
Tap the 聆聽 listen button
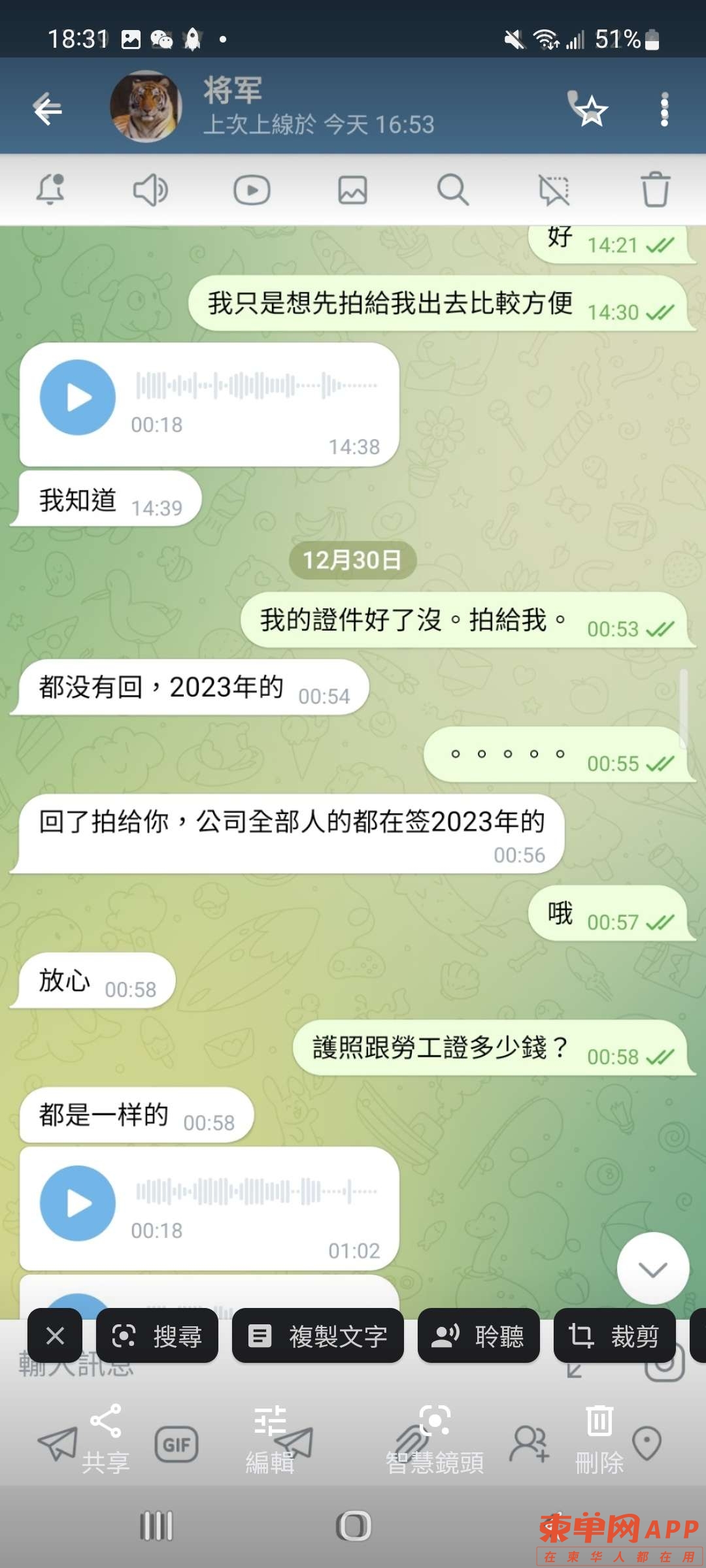(x=479, y=1335)
